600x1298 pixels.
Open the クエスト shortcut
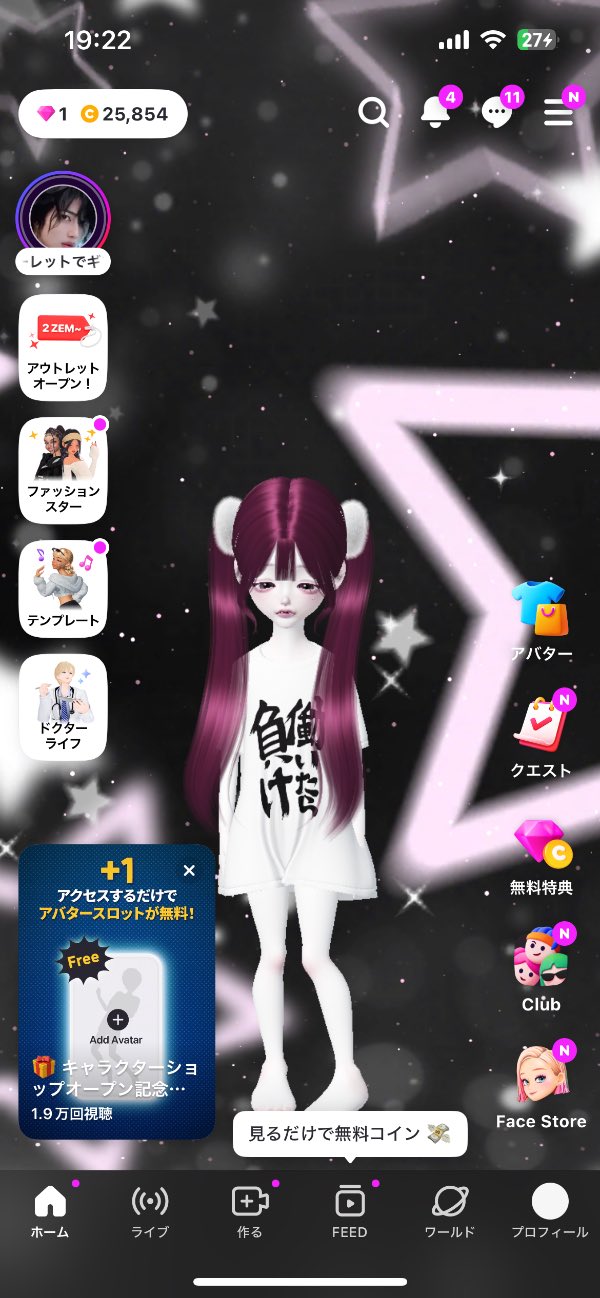point(541,737)
